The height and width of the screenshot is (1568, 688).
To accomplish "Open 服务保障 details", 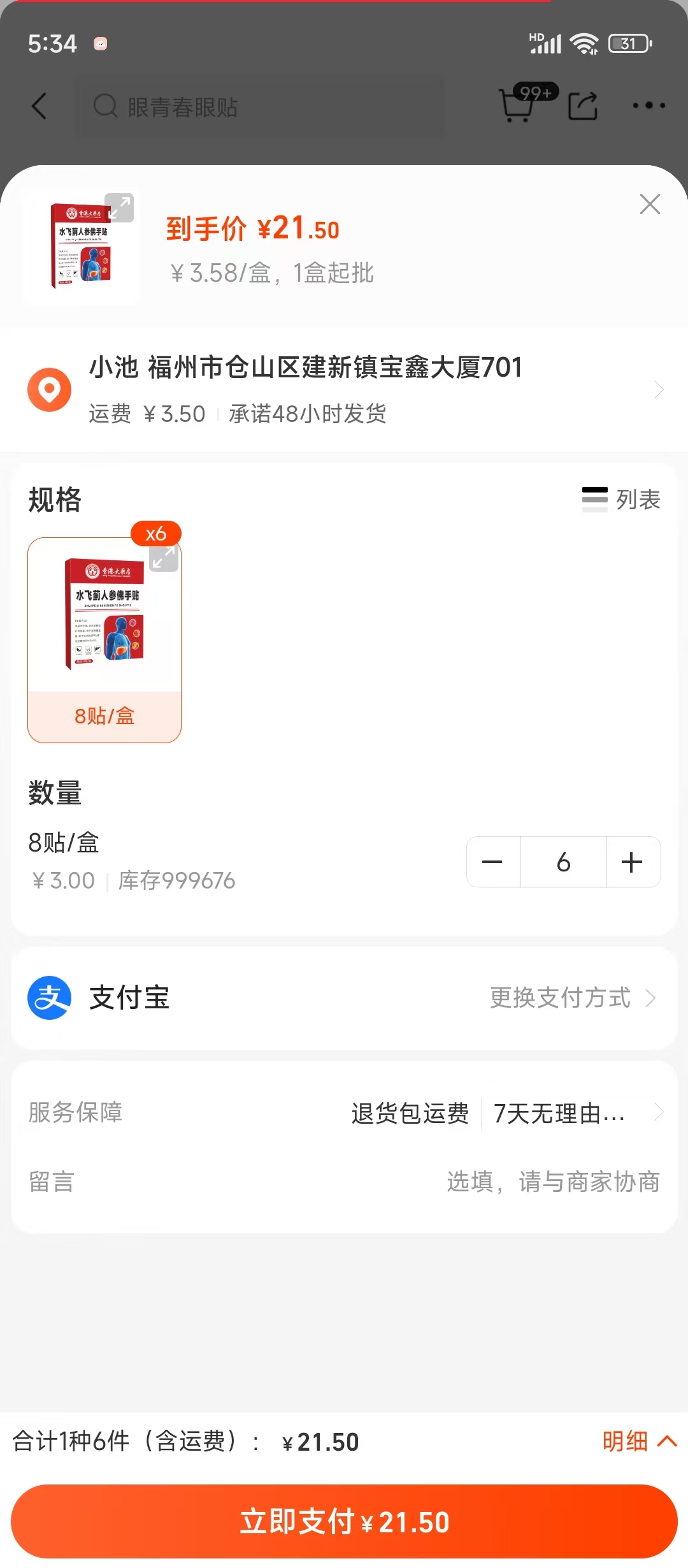I will pyautogui.click(x=503, y=1113).
